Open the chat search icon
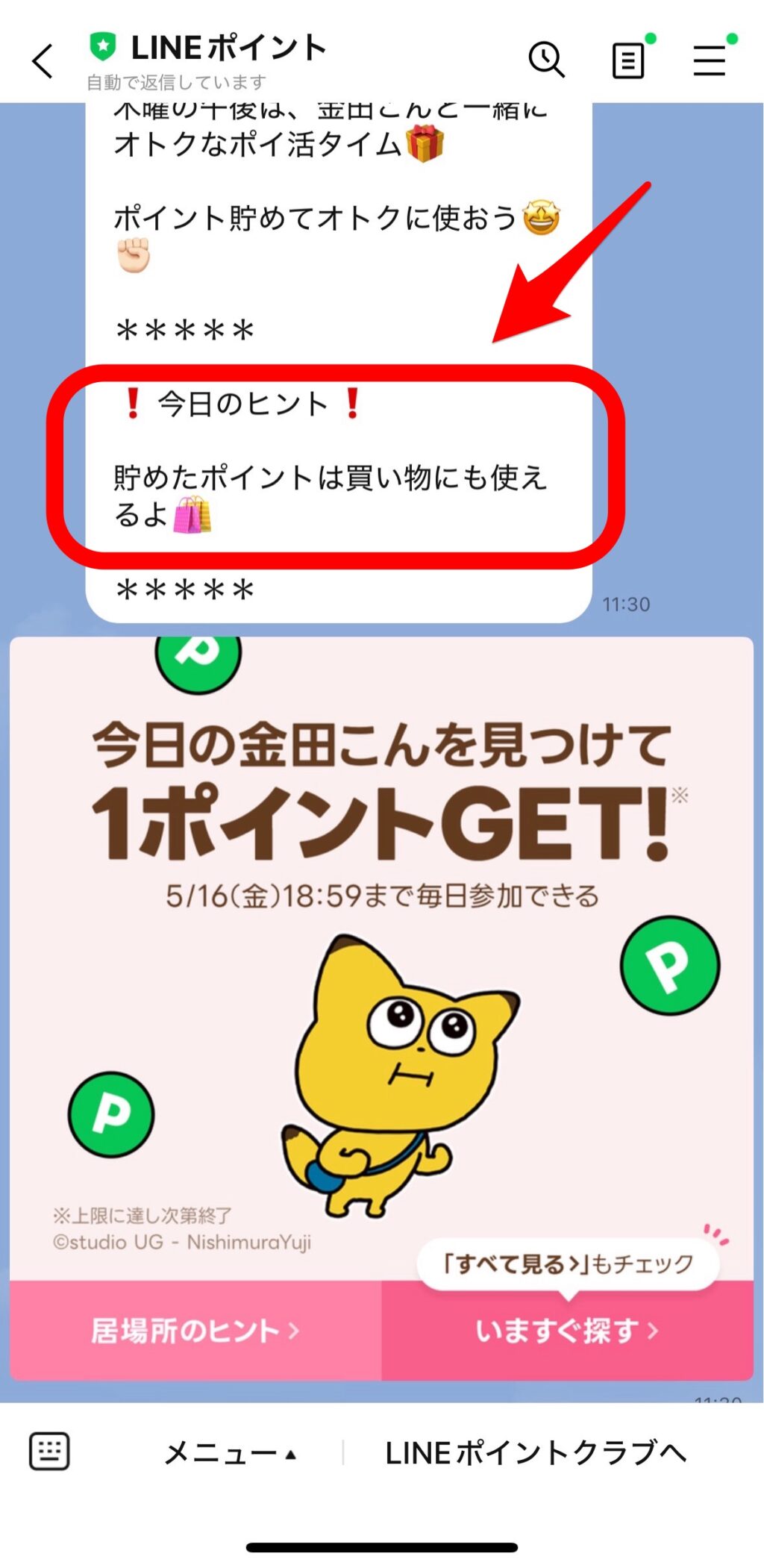764x1568 pixels. coord(546,60)
